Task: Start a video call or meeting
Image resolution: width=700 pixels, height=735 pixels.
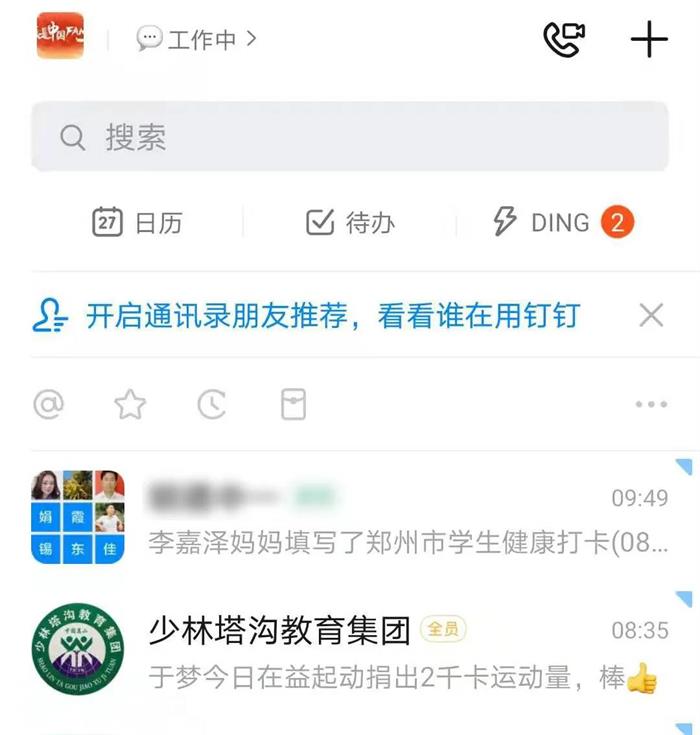Action: [564, 39]
